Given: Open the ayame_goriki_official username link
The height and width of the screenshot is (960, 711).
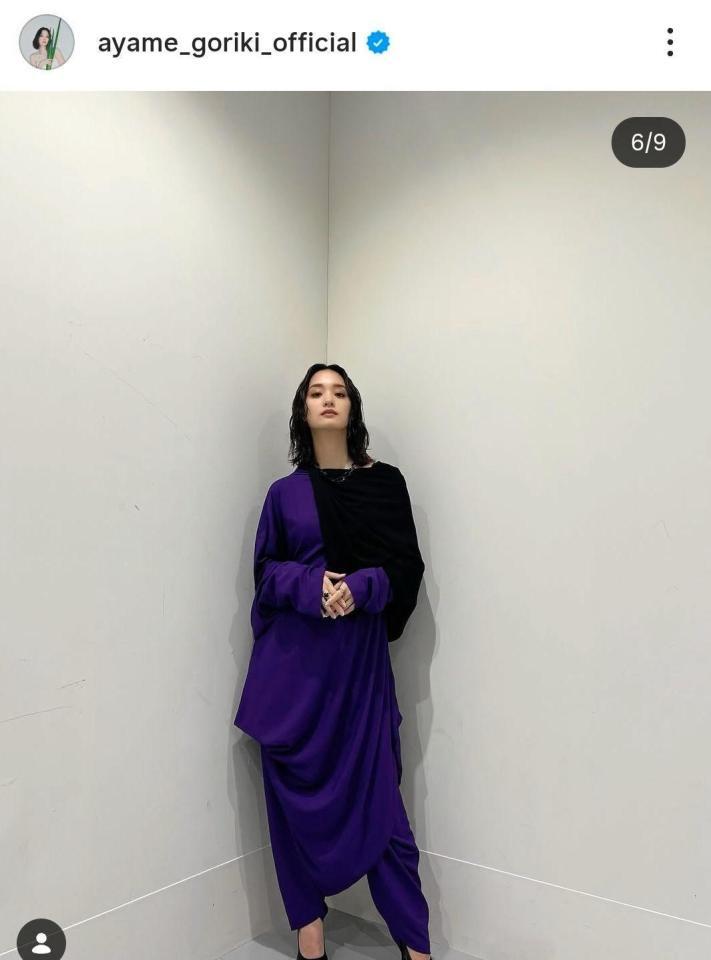Looking at the screenshot, I should (226, 43).
